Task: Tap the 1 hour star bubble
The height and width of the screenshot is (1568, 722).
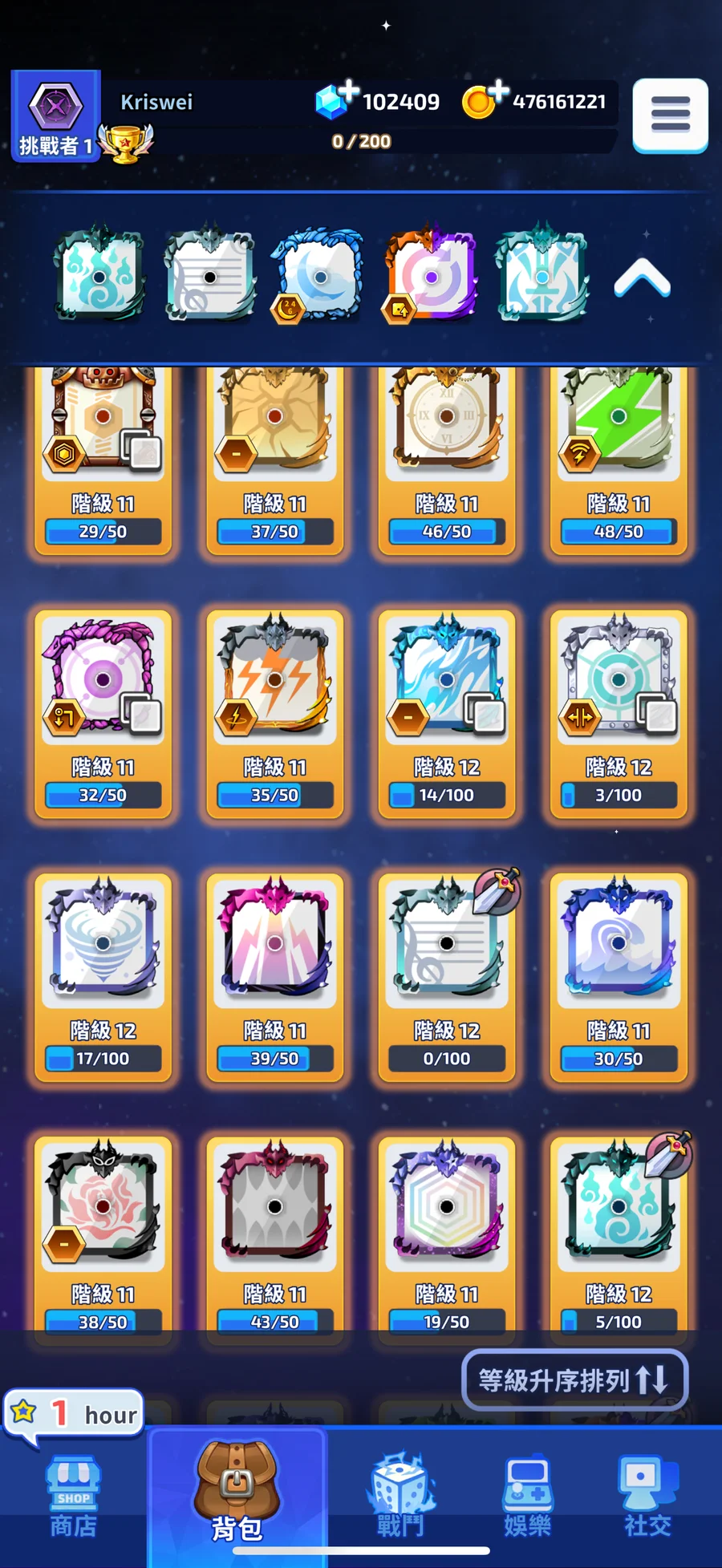Action: (x=75, y=1414)
